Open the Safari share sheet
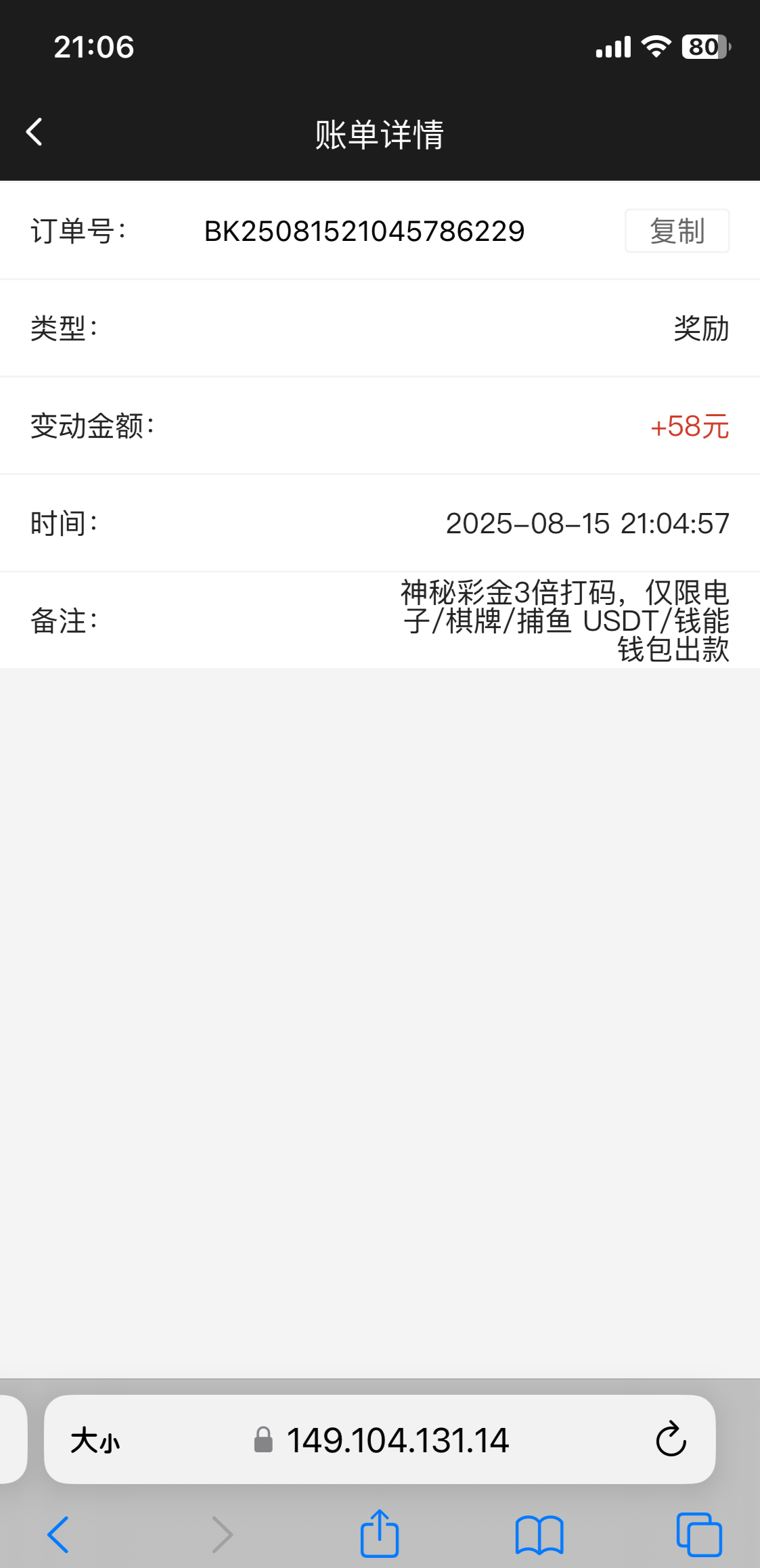This screenshot has width=760, height=1568. point(380,1533)
